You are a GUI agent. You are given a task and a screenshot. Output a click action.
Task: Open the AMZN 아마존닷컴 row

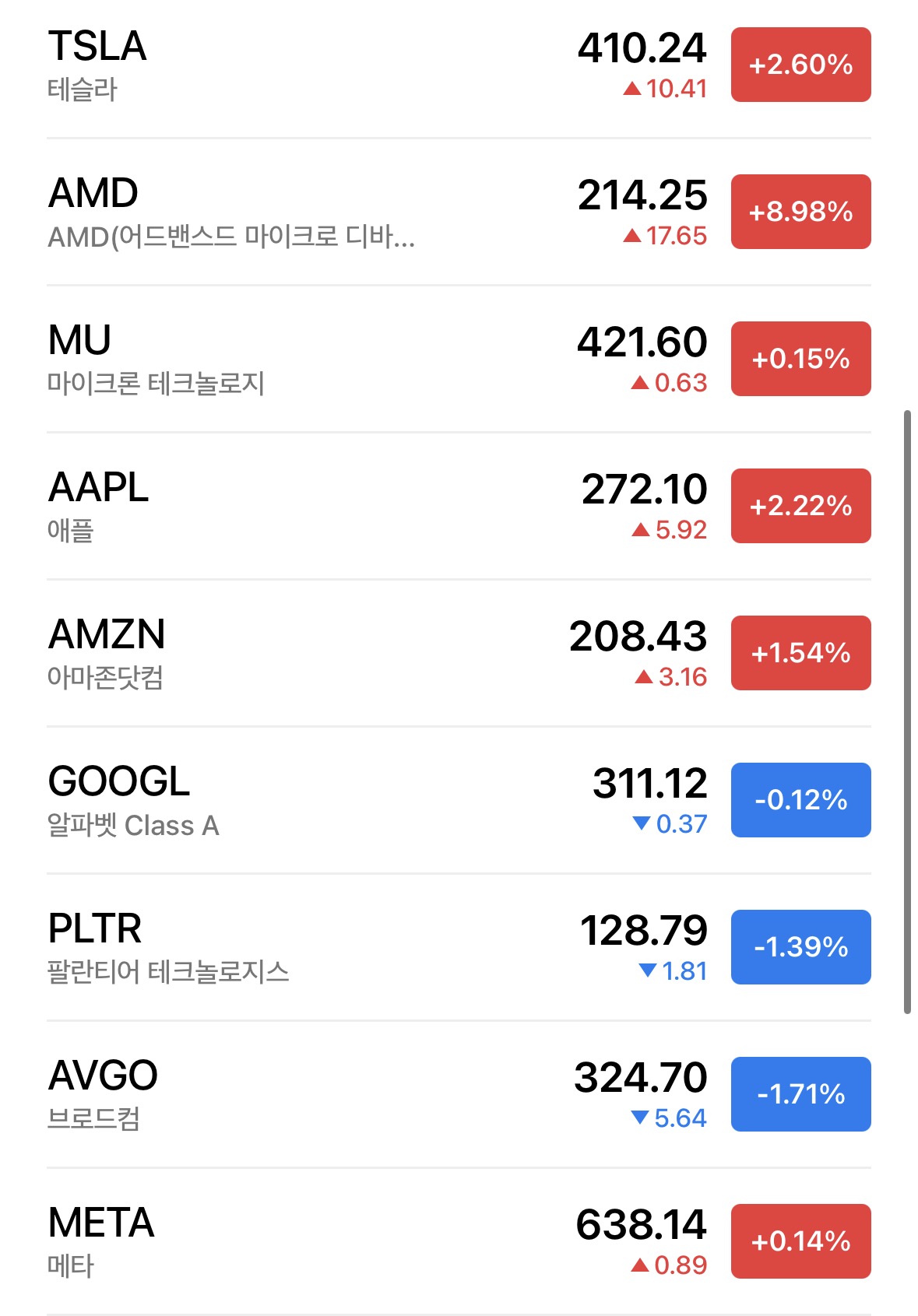pos(459,653)
